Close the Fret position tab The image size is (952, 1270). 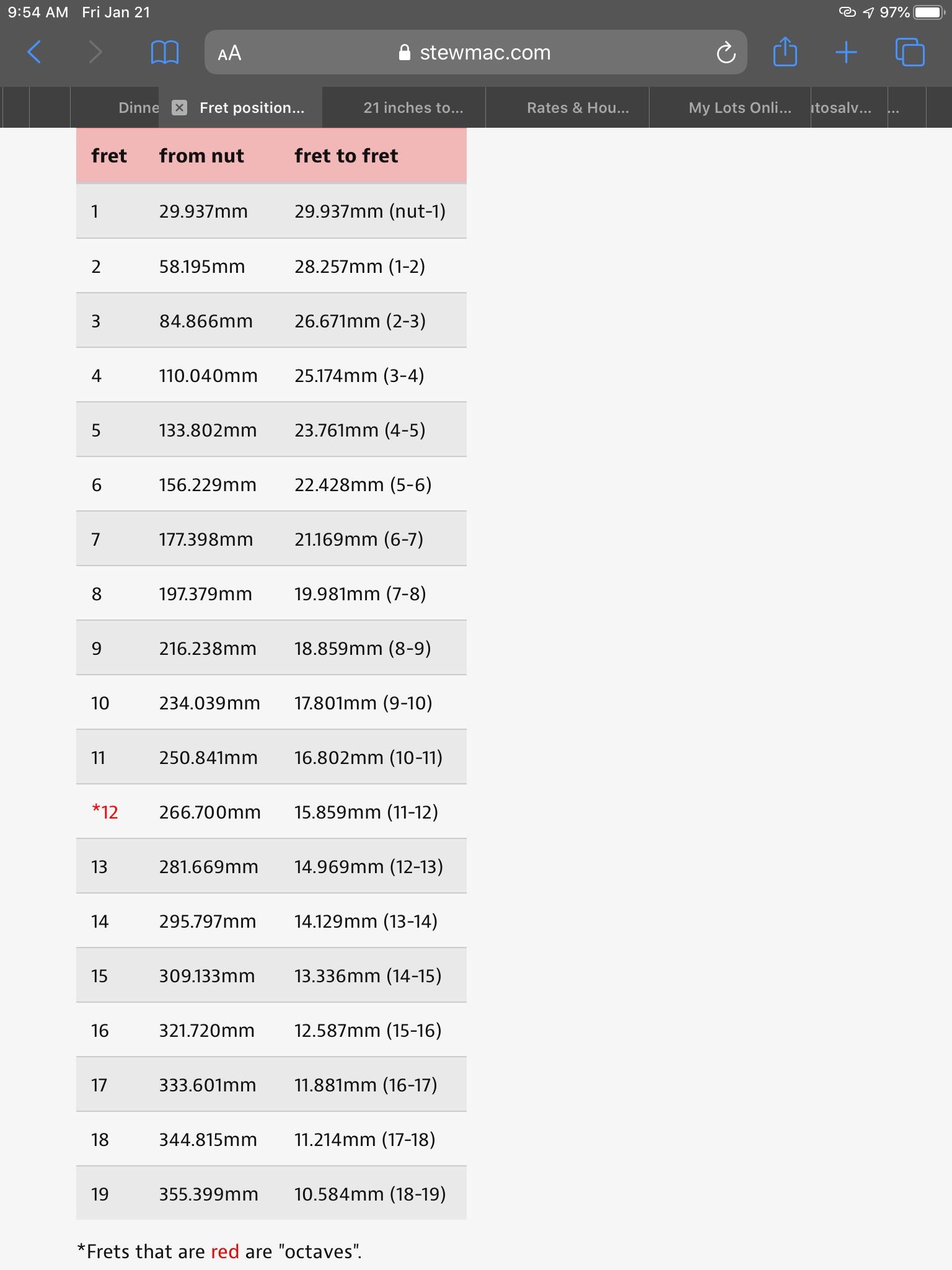click(180, 108)
